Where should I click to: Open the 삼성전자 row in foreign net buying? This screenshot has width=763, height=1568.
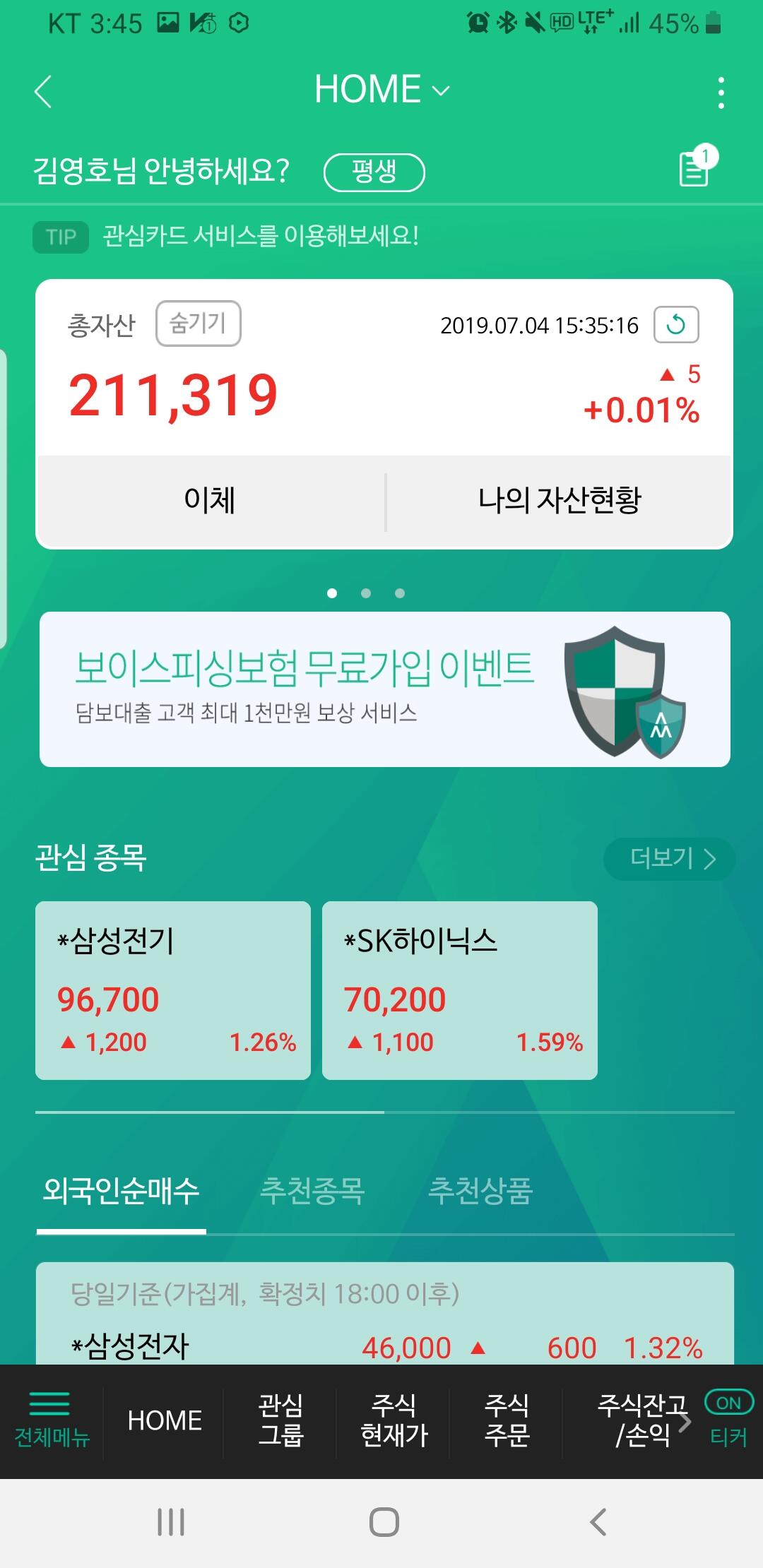pyautogui.click(x=385, y=1347)
